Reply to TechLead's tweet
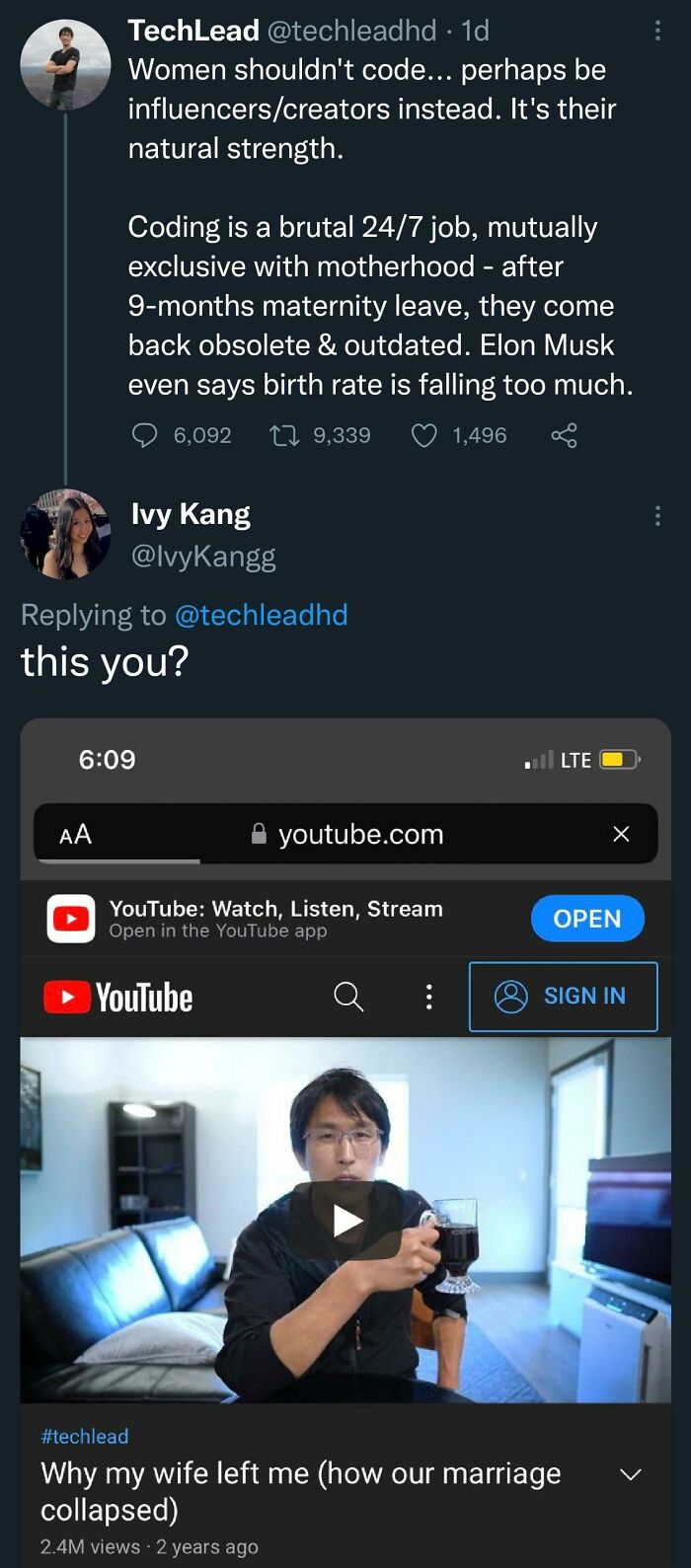The height and width of the screenshot is (1568, 691). point(145,435)
